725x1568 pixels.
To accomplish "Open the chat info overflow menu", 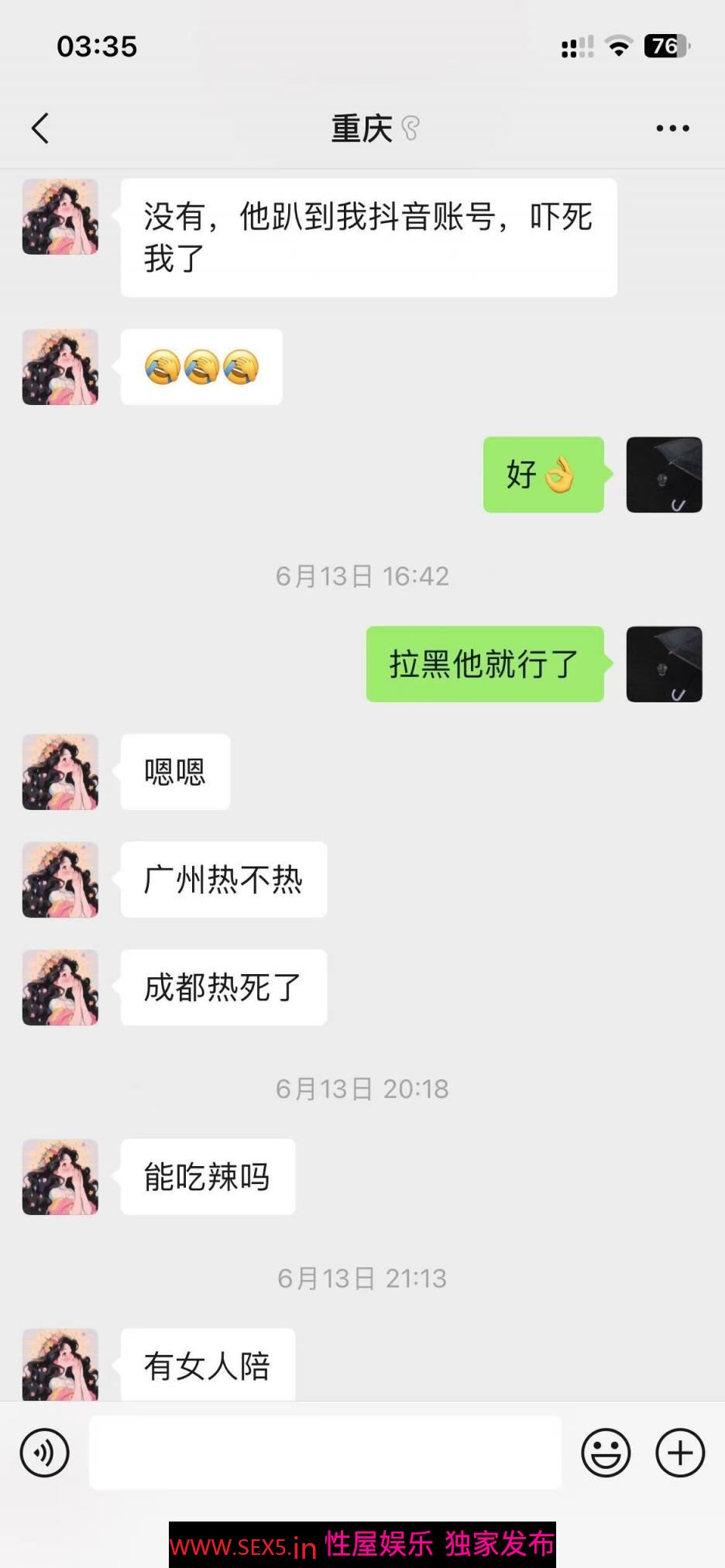I will coord(672,129).
